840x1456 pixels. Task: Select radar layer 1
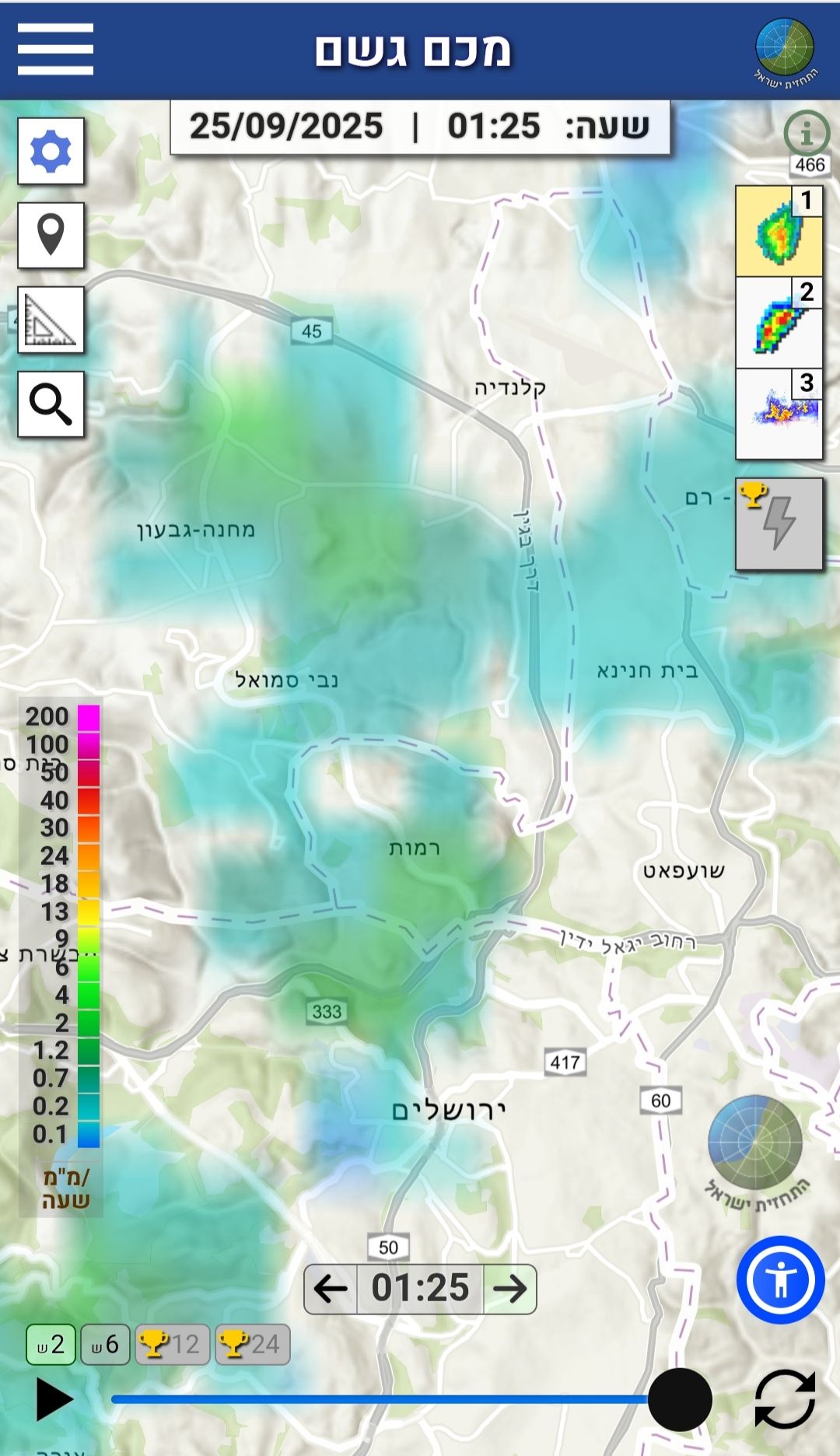779,231
